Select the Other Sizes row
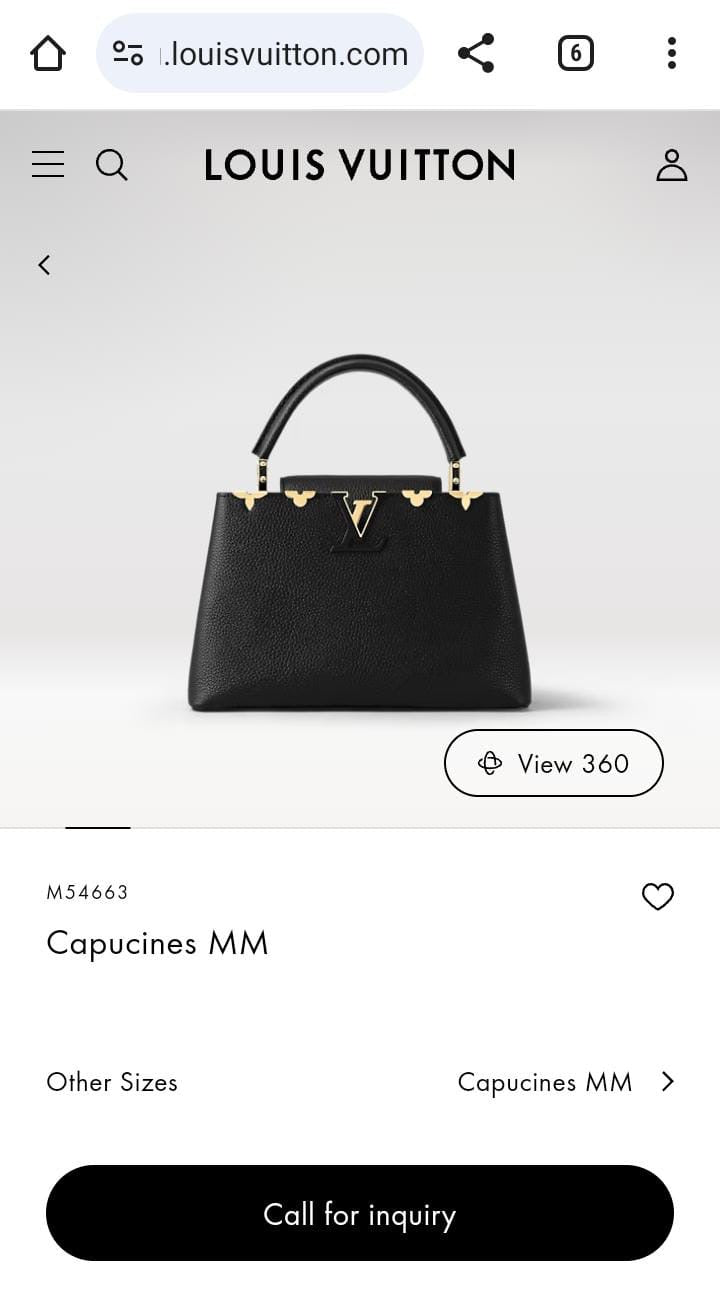Image resolution: width=720 pixels, height=1293 pixels. (x=112, y=1082)
